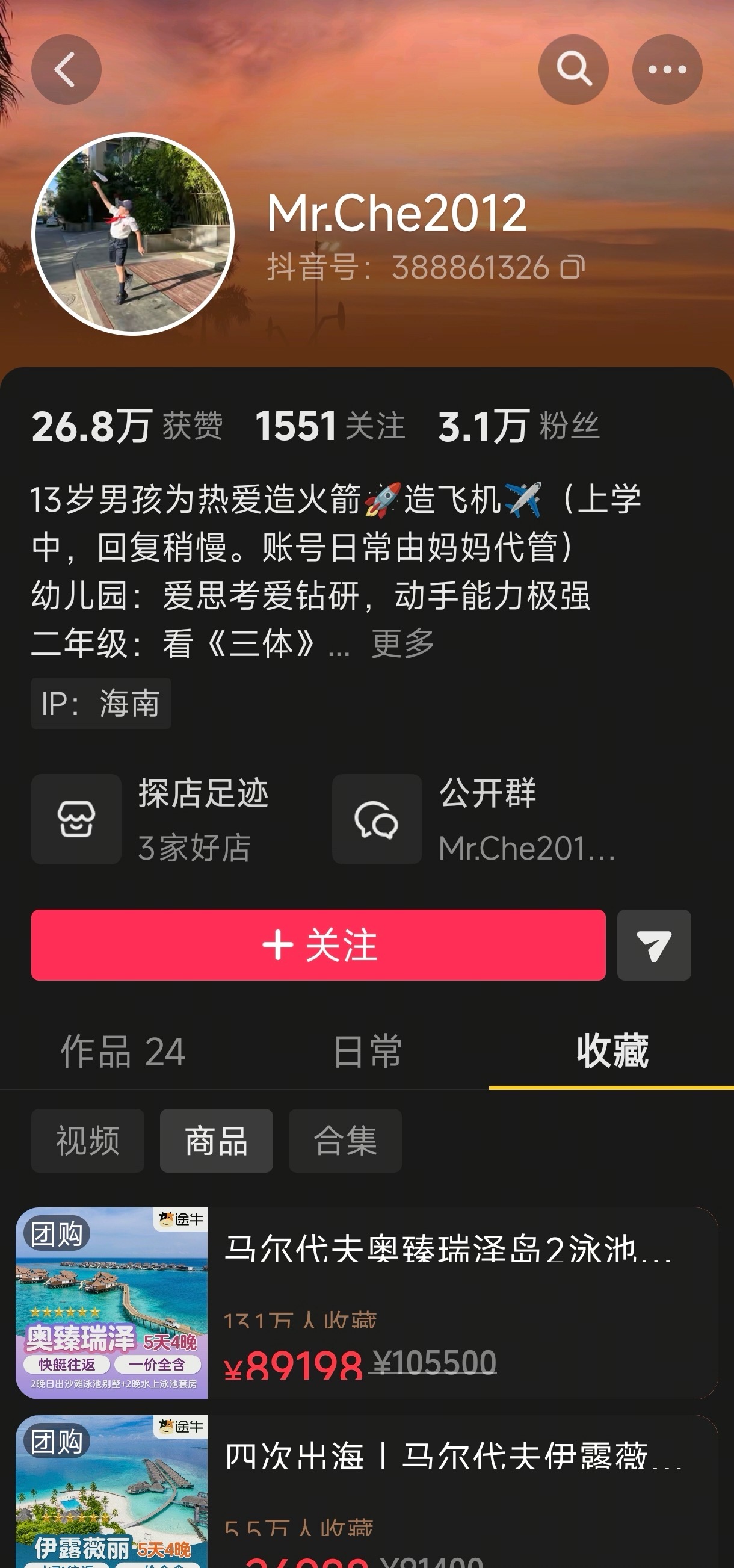Go back using the top arrow
This screenshot has height=1568, width=734.
point(66,69)
